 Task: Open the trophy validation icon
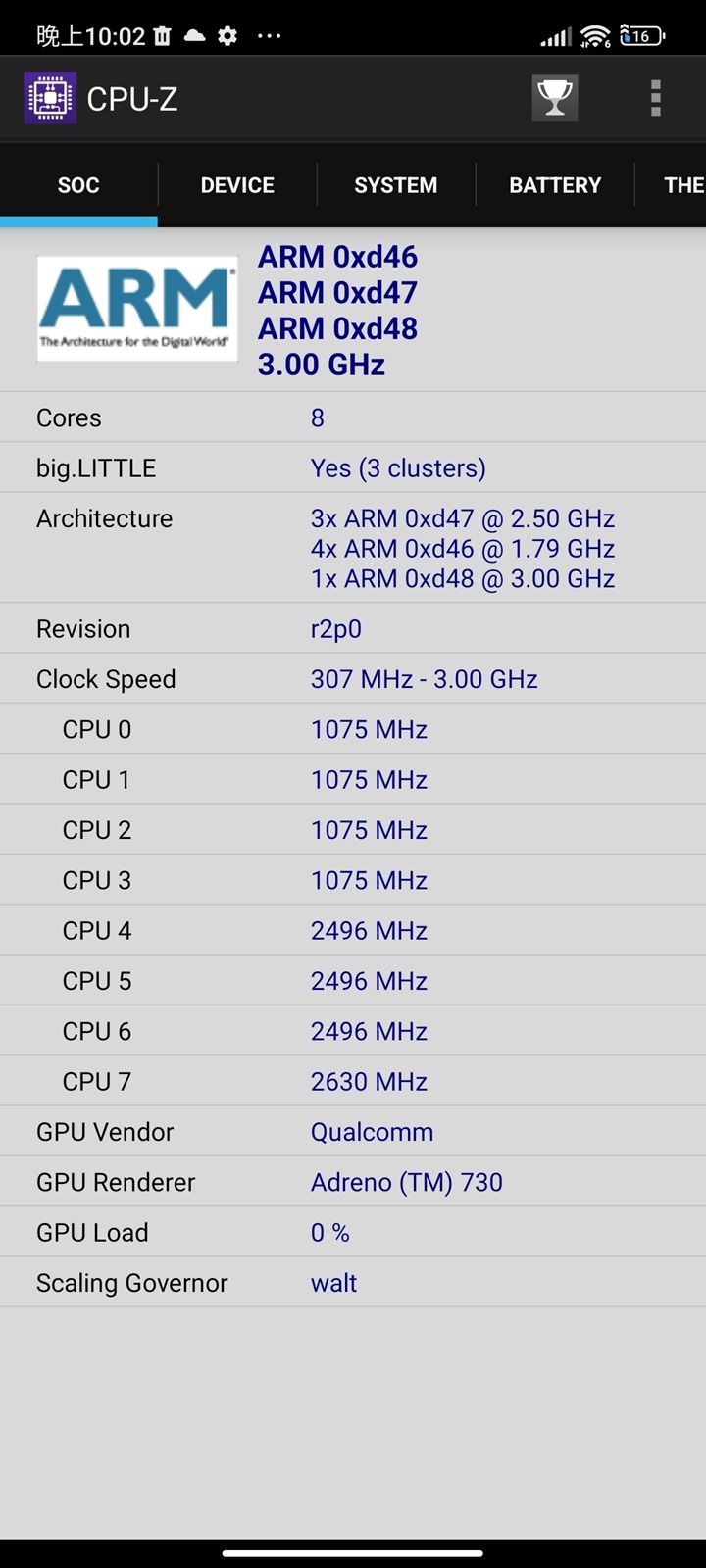(554, 98)
